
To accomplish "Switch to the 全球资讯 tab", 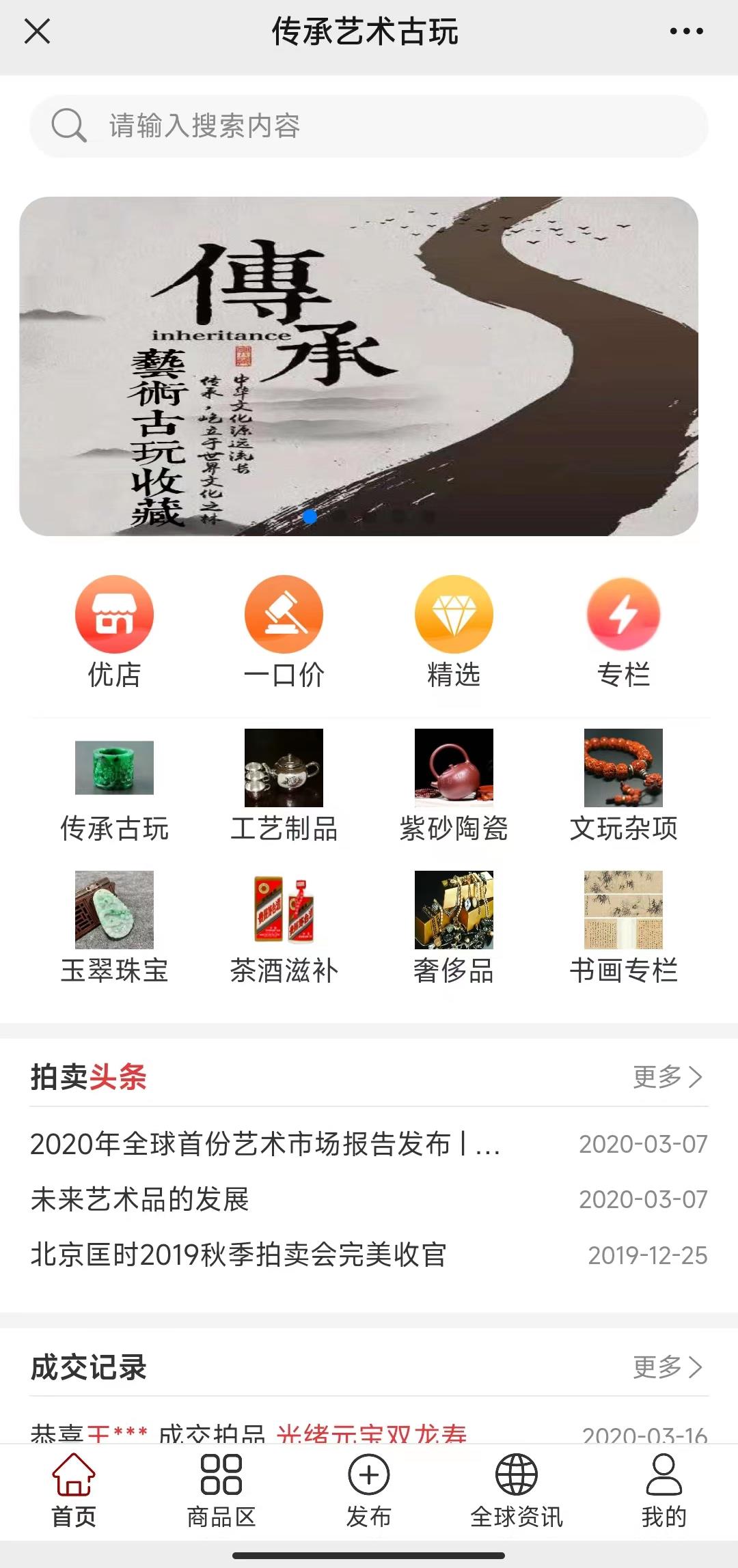I will (x=517, y=1491).
